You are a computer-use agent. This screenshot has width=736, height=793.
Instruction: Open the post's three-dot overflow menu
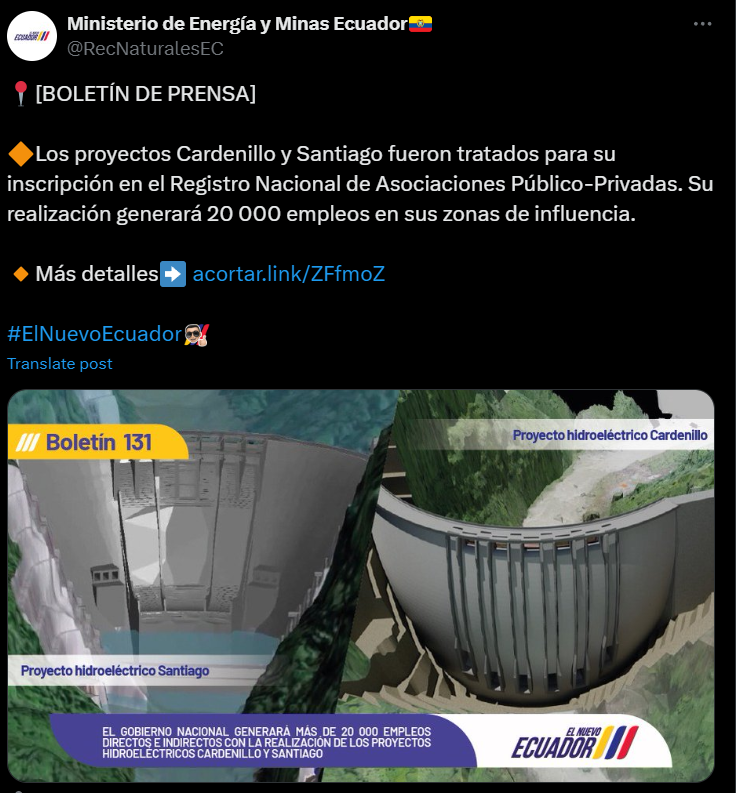(704, 24)
